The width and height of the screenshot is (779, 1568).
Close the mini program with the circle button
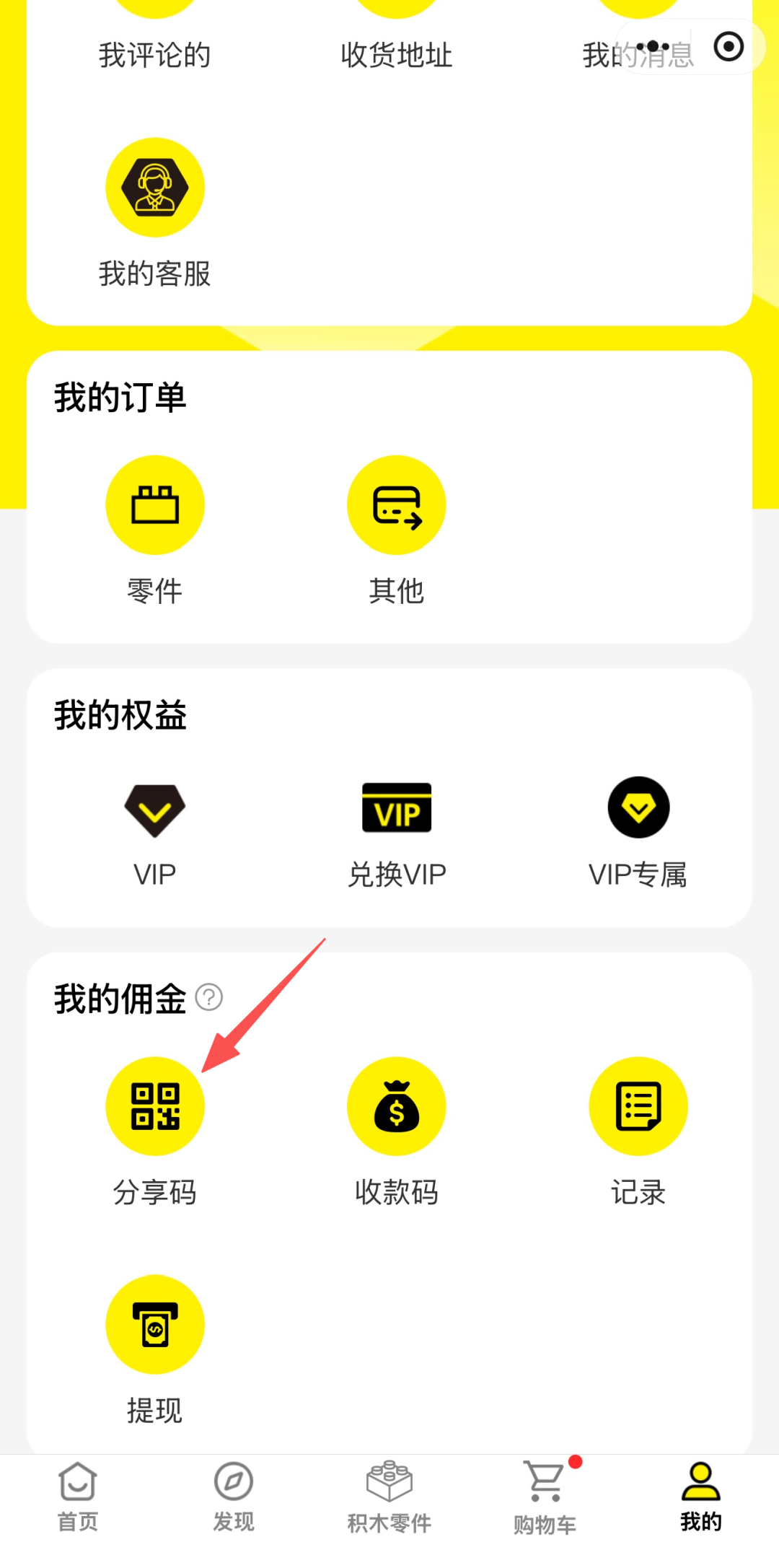tap(729, 47)
